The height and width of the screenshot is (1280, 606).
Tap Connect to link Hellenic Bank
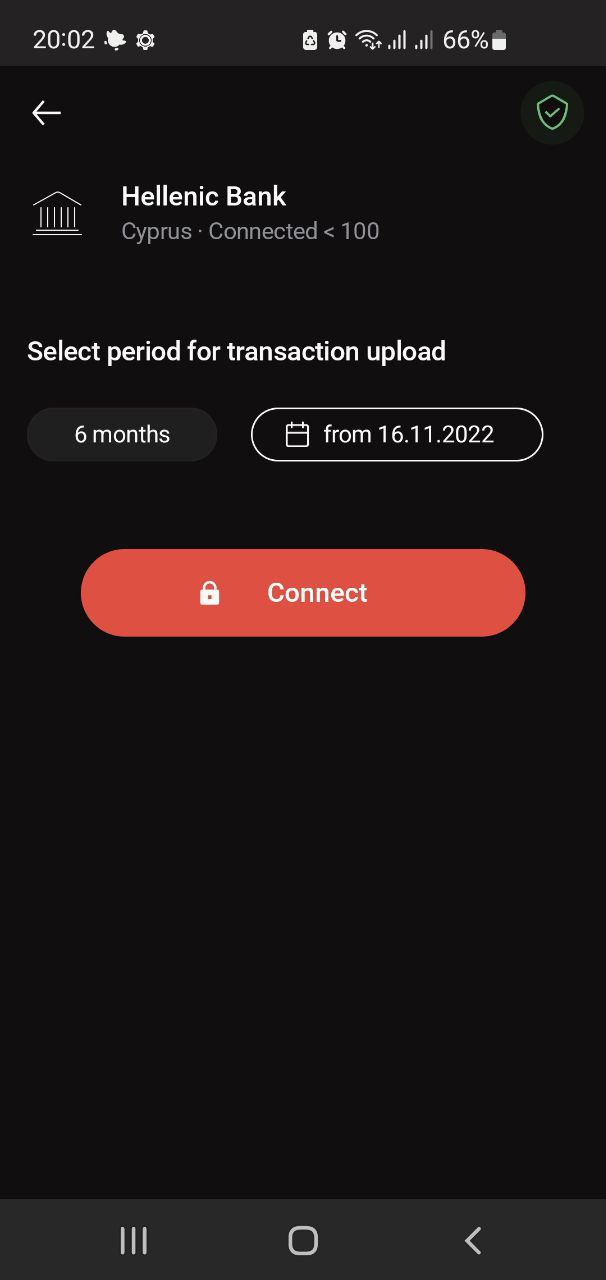point(303,592)
